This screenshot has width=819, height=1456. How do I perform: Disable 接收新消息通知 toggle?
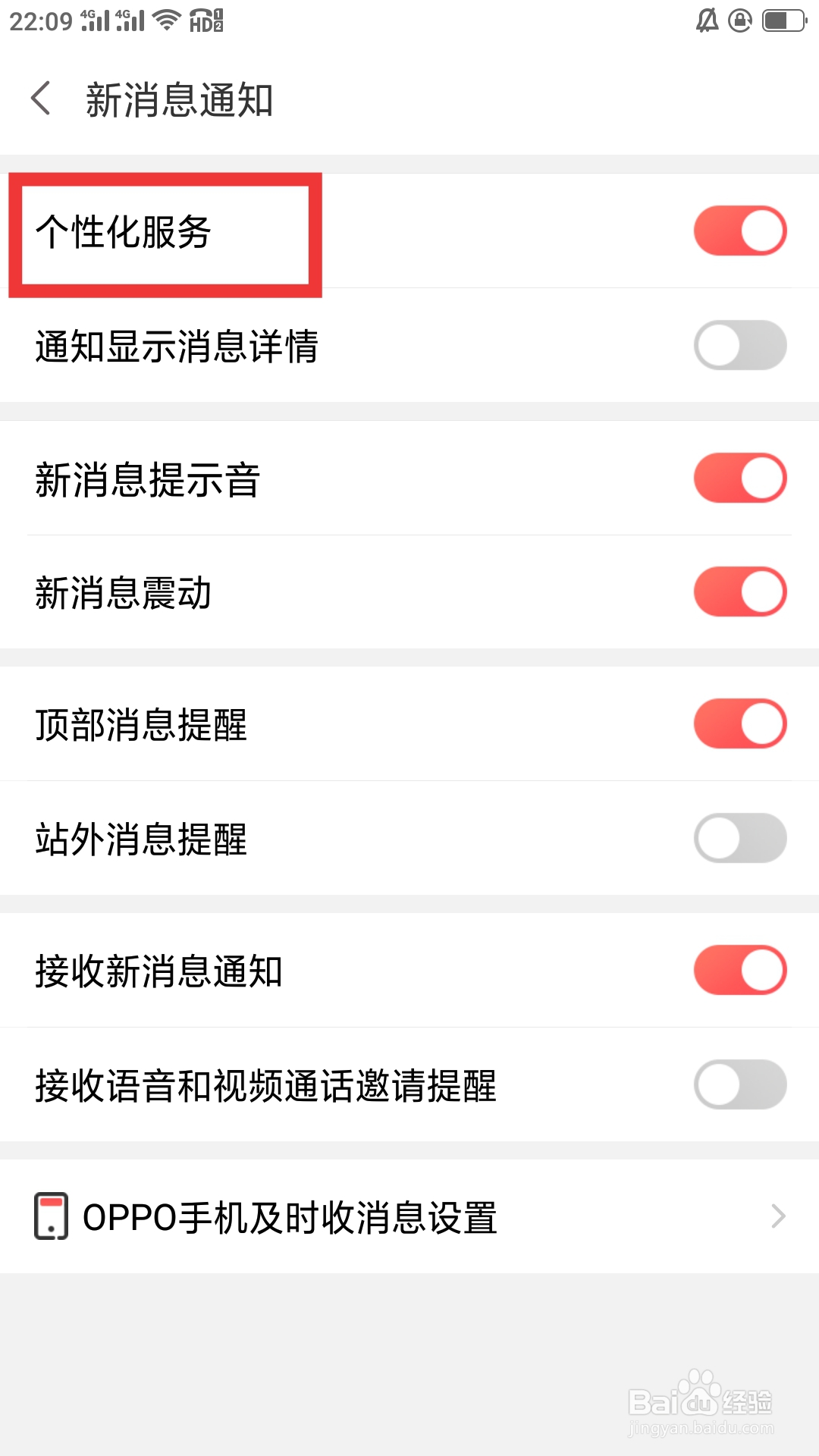point(740,970)
